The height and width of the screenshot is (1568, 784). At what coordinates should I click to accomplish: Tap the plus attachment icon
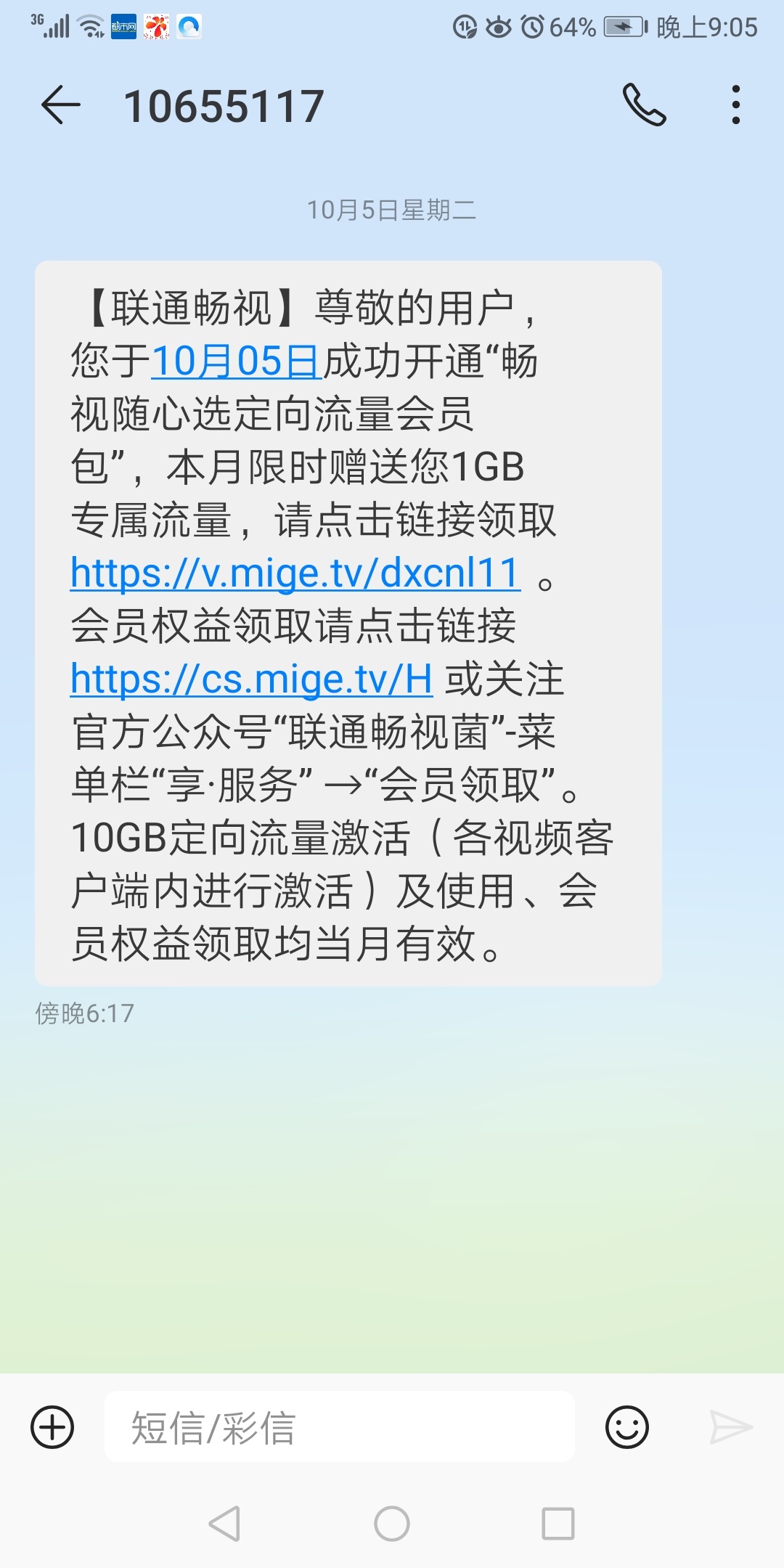point(52,1427)
